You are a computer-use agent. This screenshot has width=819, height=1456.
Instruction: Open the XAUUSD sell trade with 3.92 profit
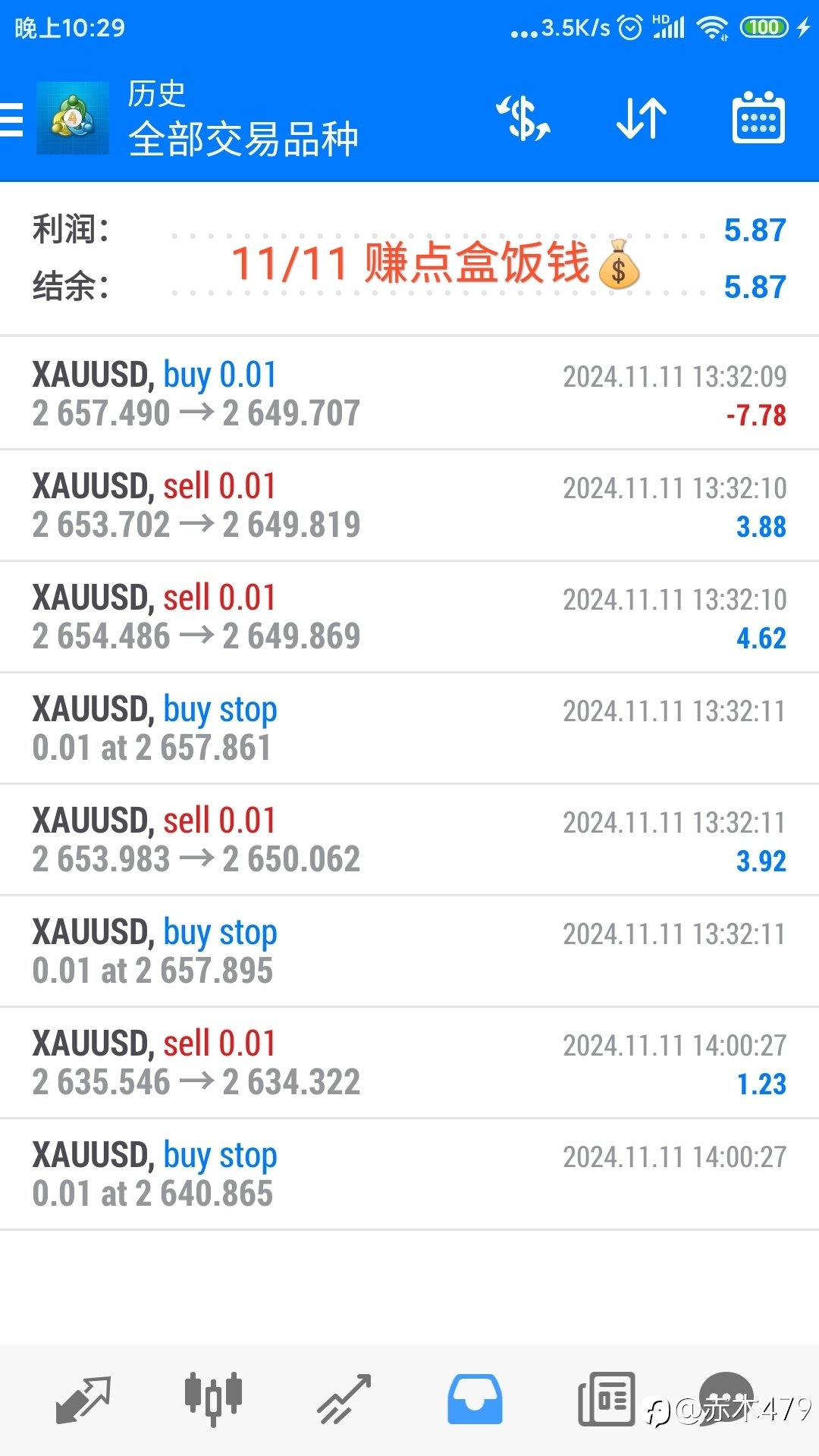tap(409, 839)
